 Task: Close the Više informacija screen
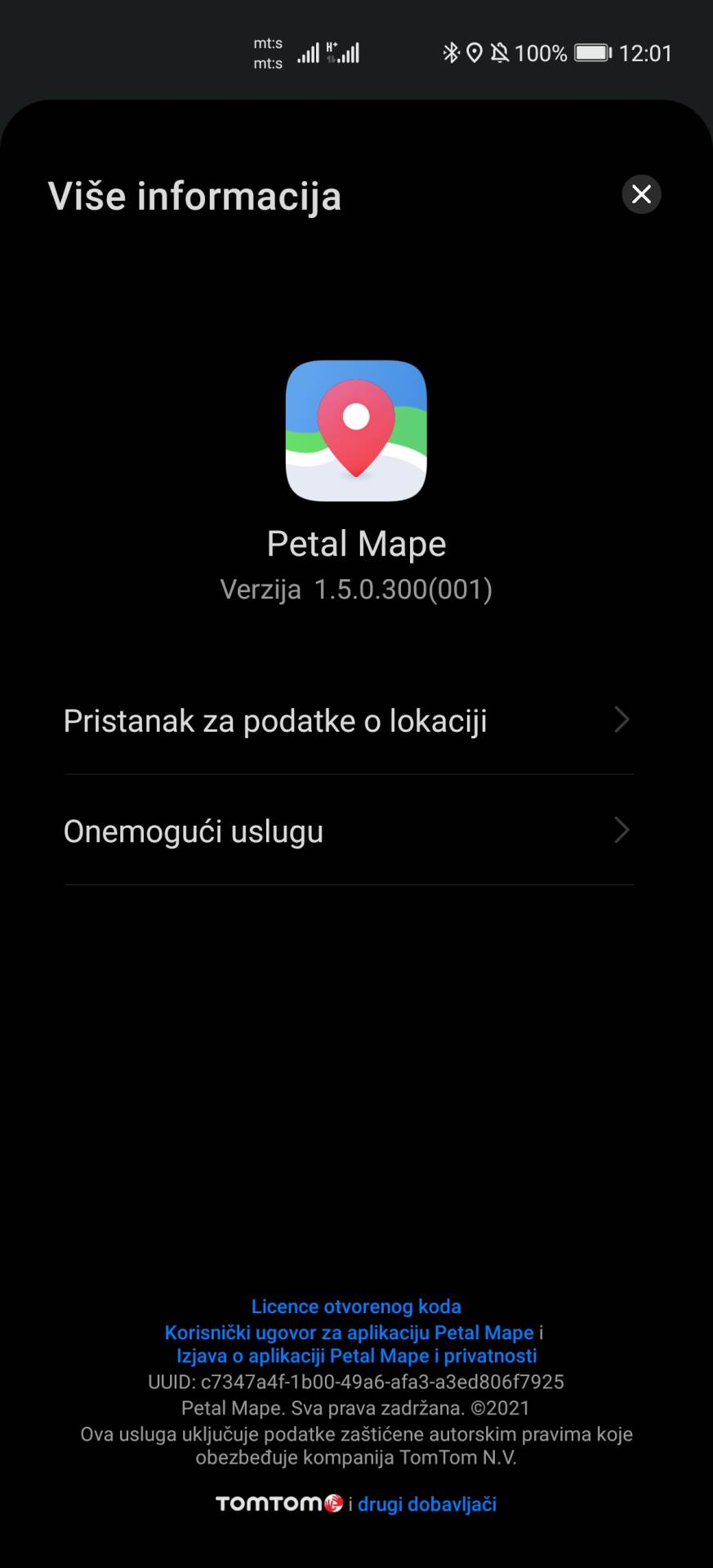641,194
